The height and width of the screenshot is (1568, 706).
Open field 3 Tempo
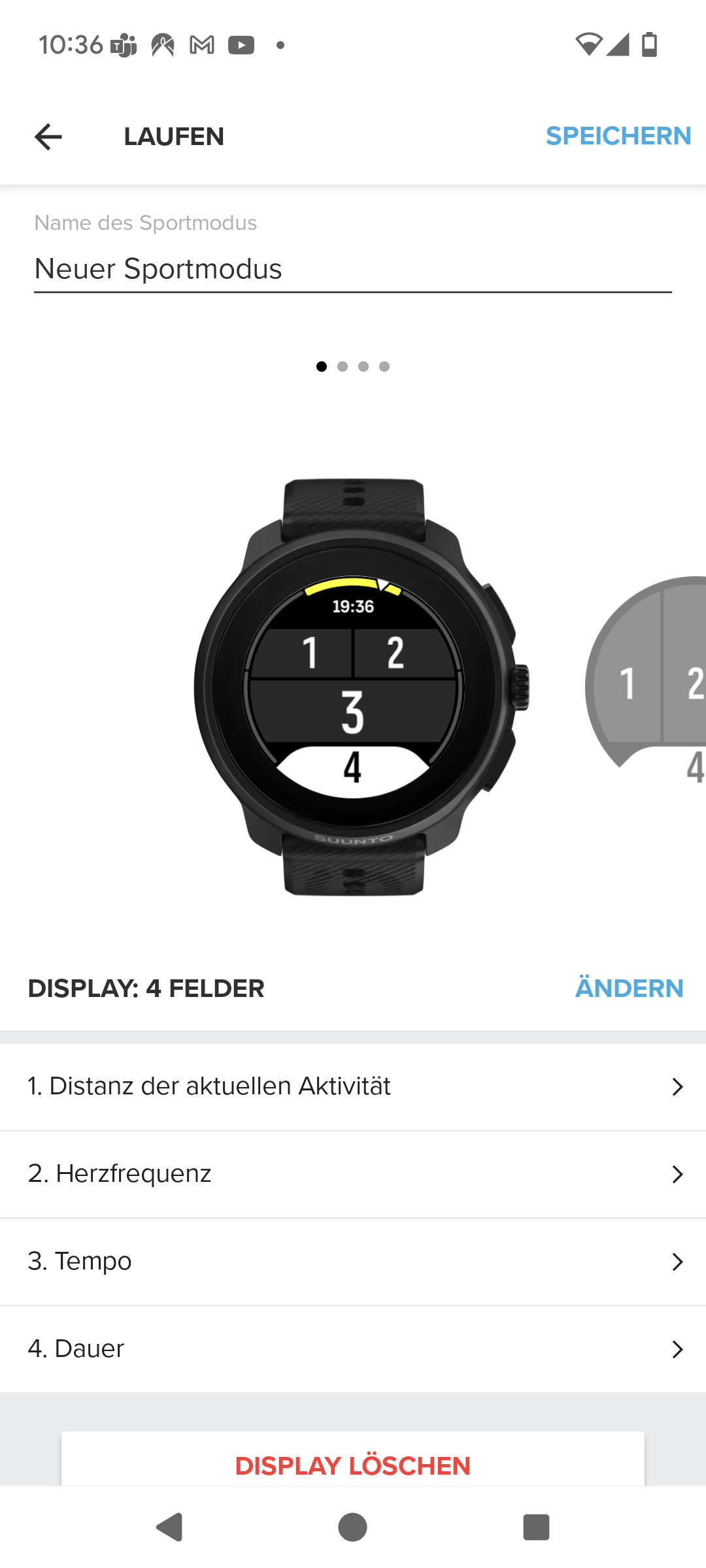click(353, 1262)
